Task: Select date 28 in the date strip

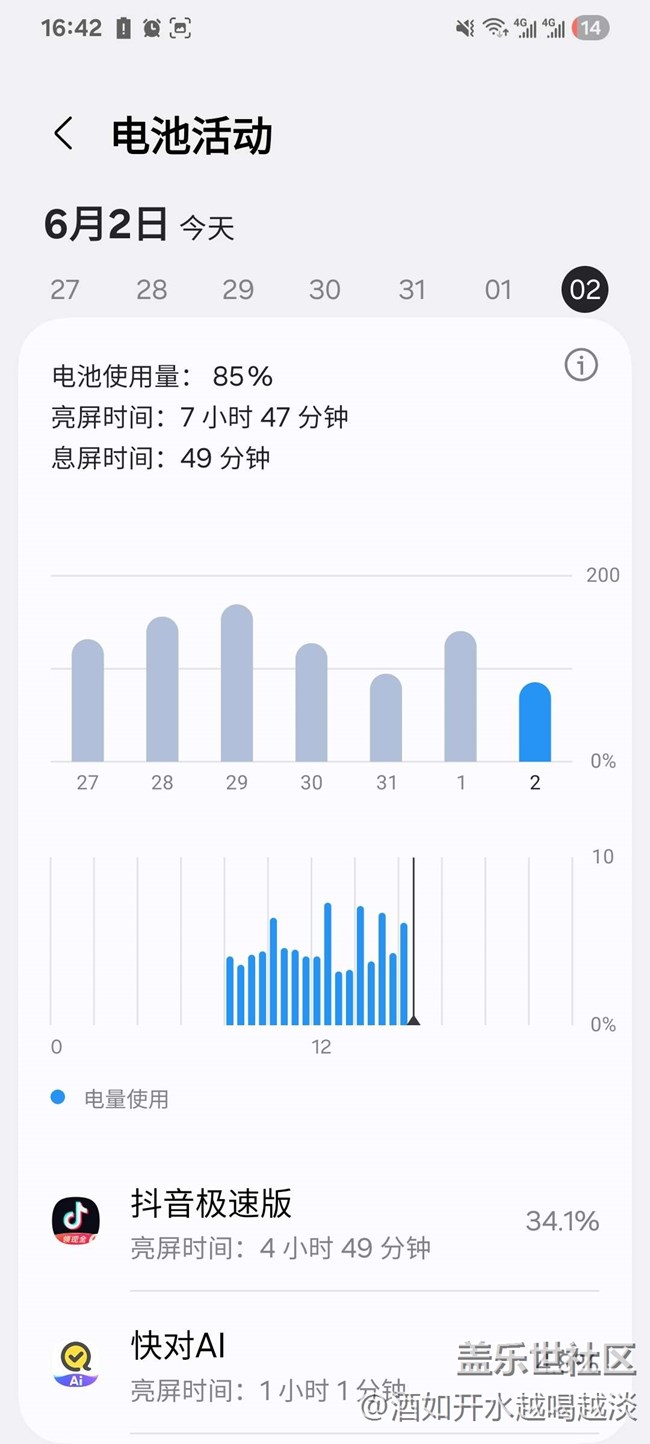Action: [x=152, y=290]
